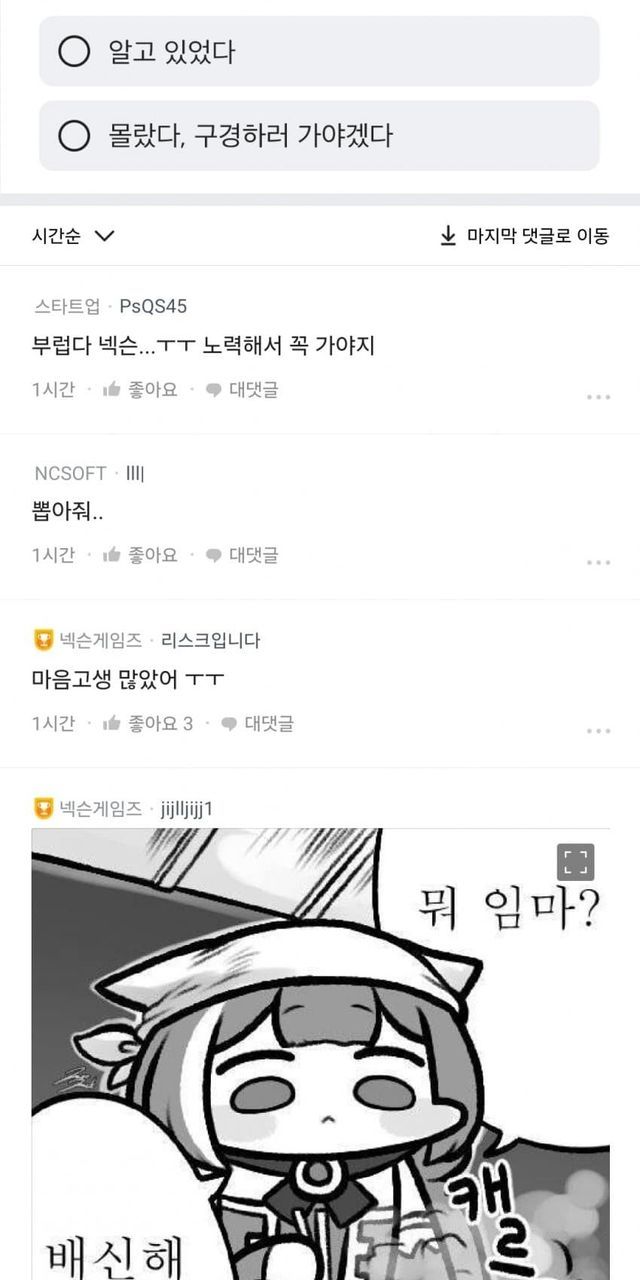640x1280 pixels.
Task: Select the '알고 있었다' poll option
Action: [x=319, y=51]
